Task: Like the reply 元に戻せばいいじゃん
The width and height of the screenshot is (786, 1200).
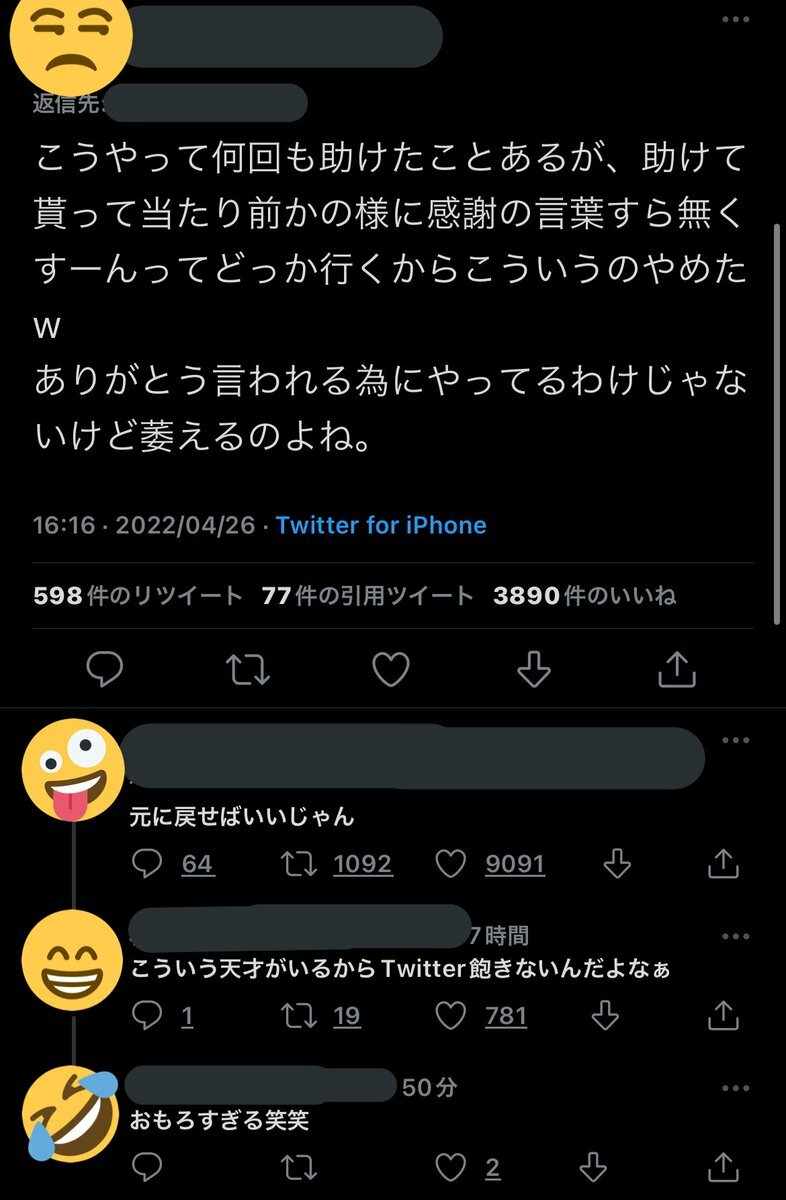Action: [452, 864]
